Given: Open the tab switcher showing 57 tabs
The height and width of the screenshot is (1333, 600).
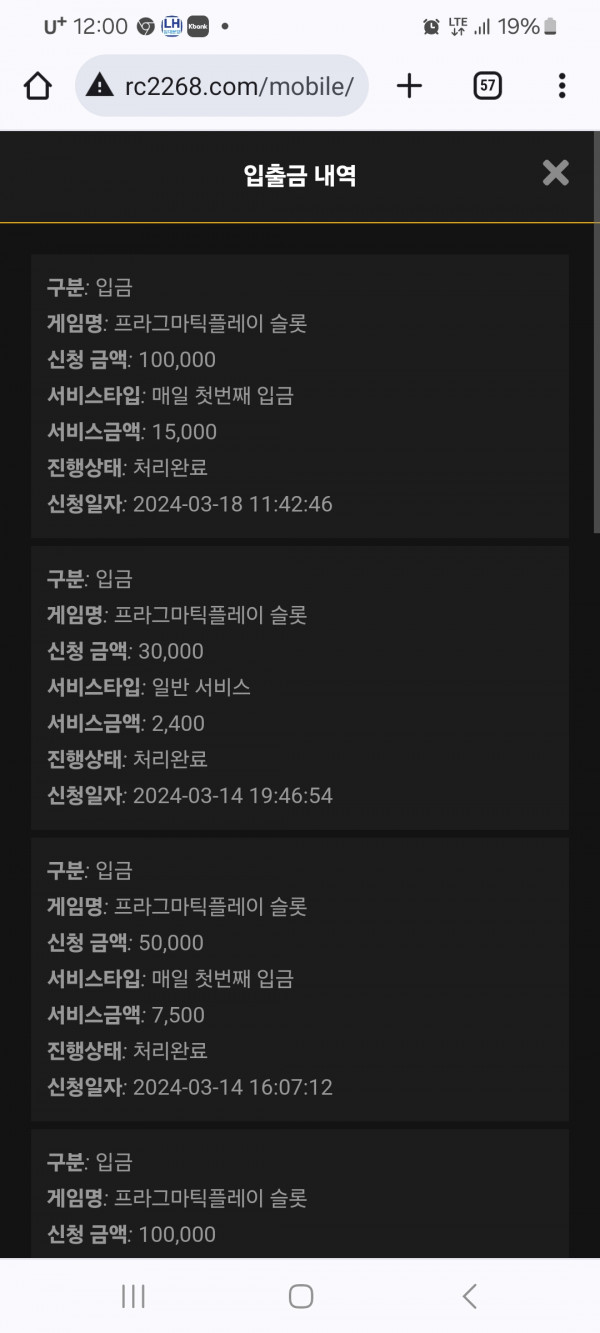Looking at the screenshot, I should tap(487, 86).
